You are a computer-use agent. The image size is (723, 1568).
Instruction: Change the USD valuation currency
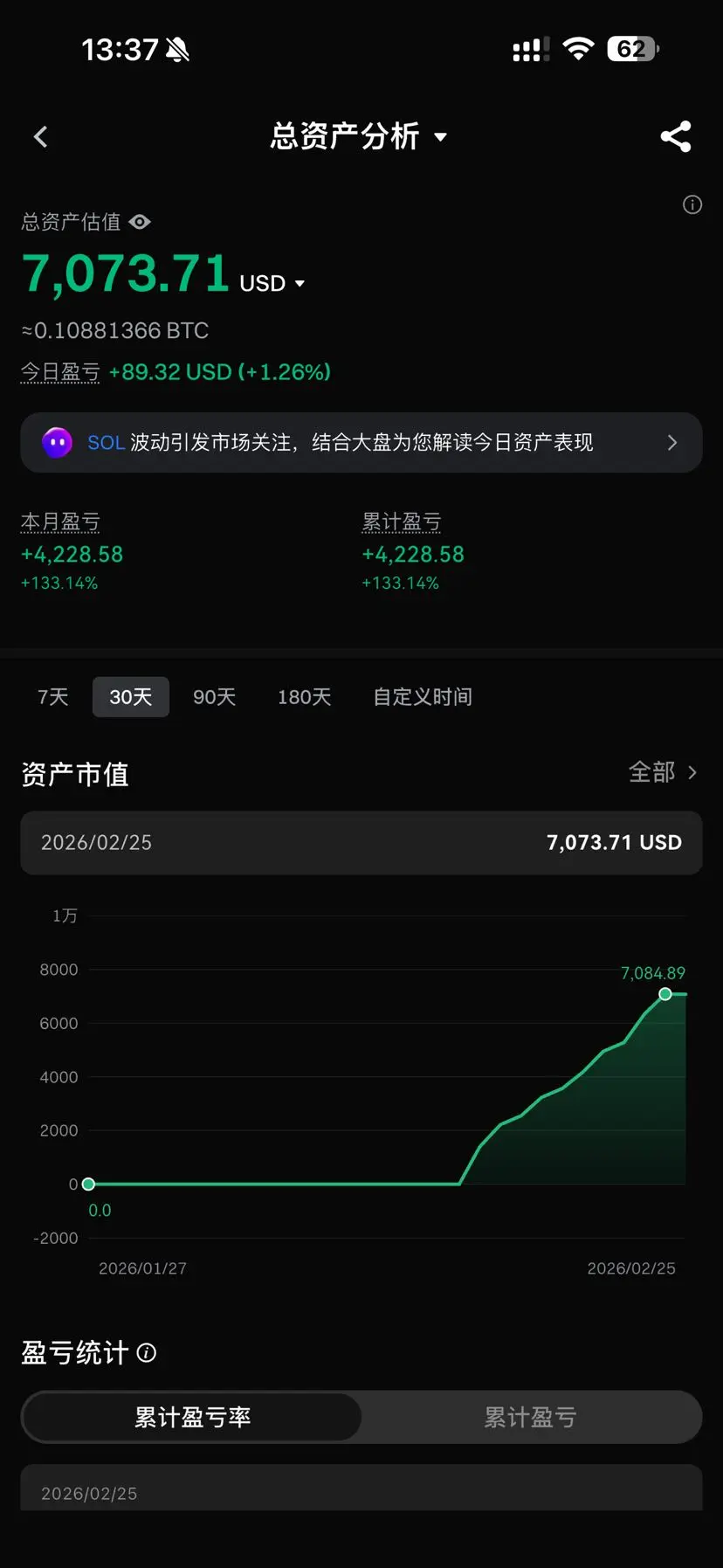point(272,284)
